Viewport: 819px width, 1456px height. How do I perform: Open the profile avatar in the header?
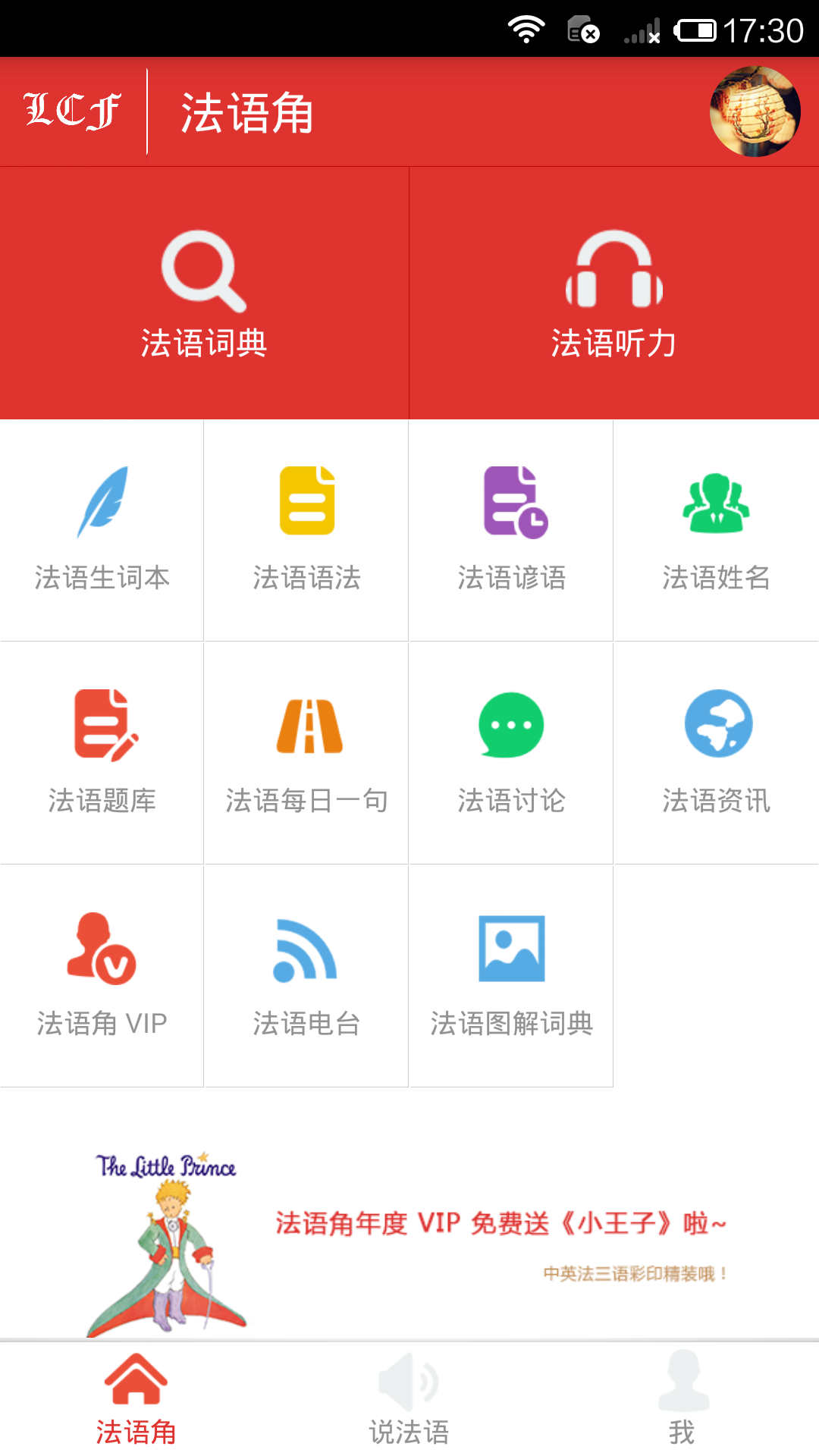tap(755, 111)
